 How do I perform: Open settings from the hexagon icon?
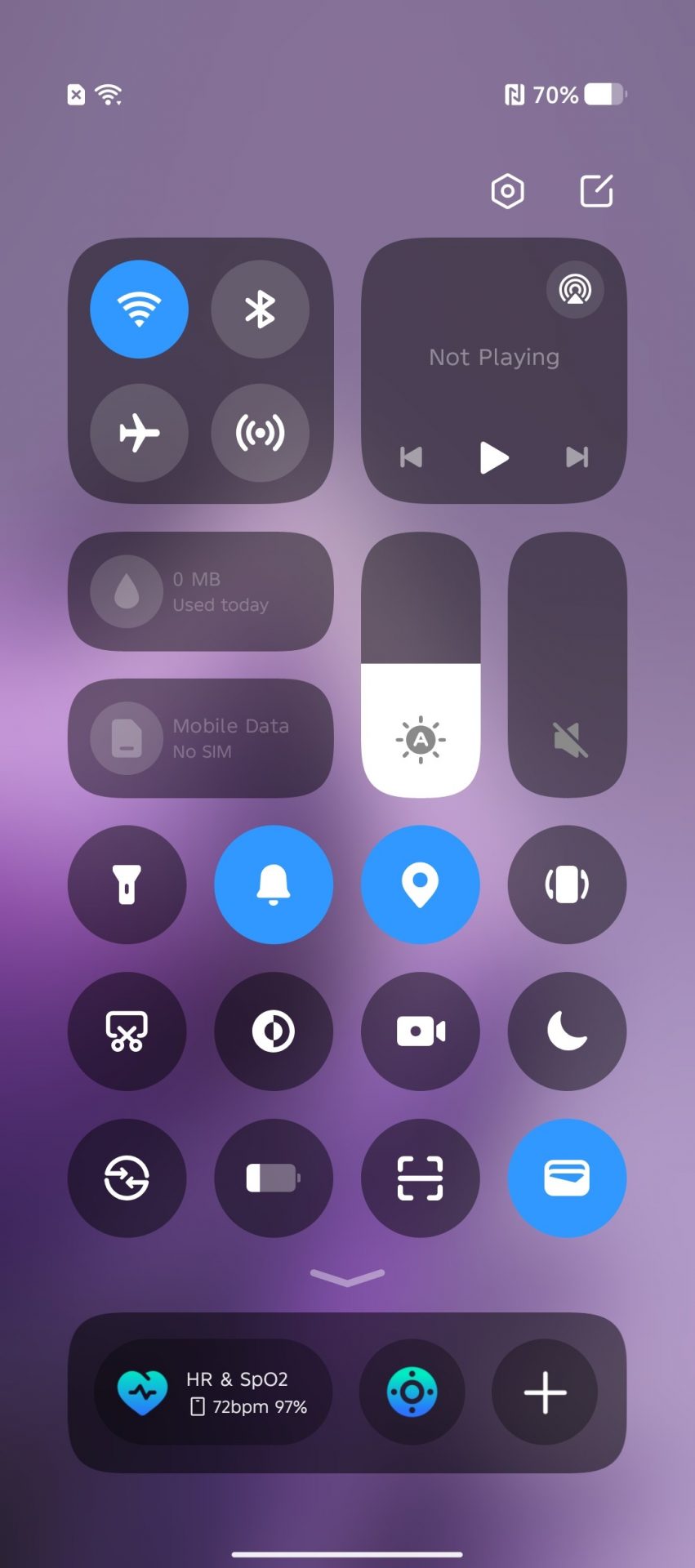pyautogui.click(x=507, y=191)
